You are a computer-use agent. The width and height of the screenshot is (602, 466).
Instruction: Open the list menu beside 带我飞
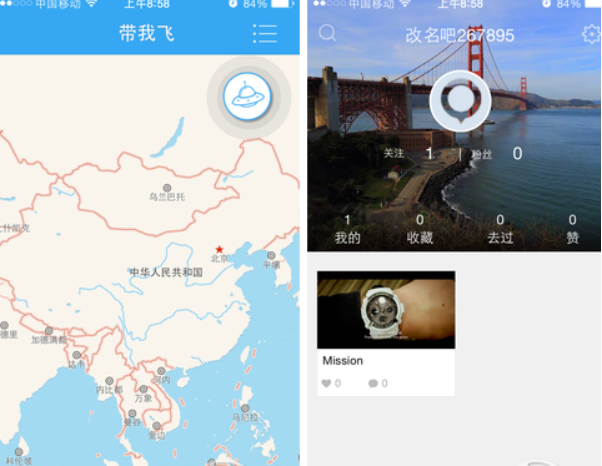pos(265,34)
